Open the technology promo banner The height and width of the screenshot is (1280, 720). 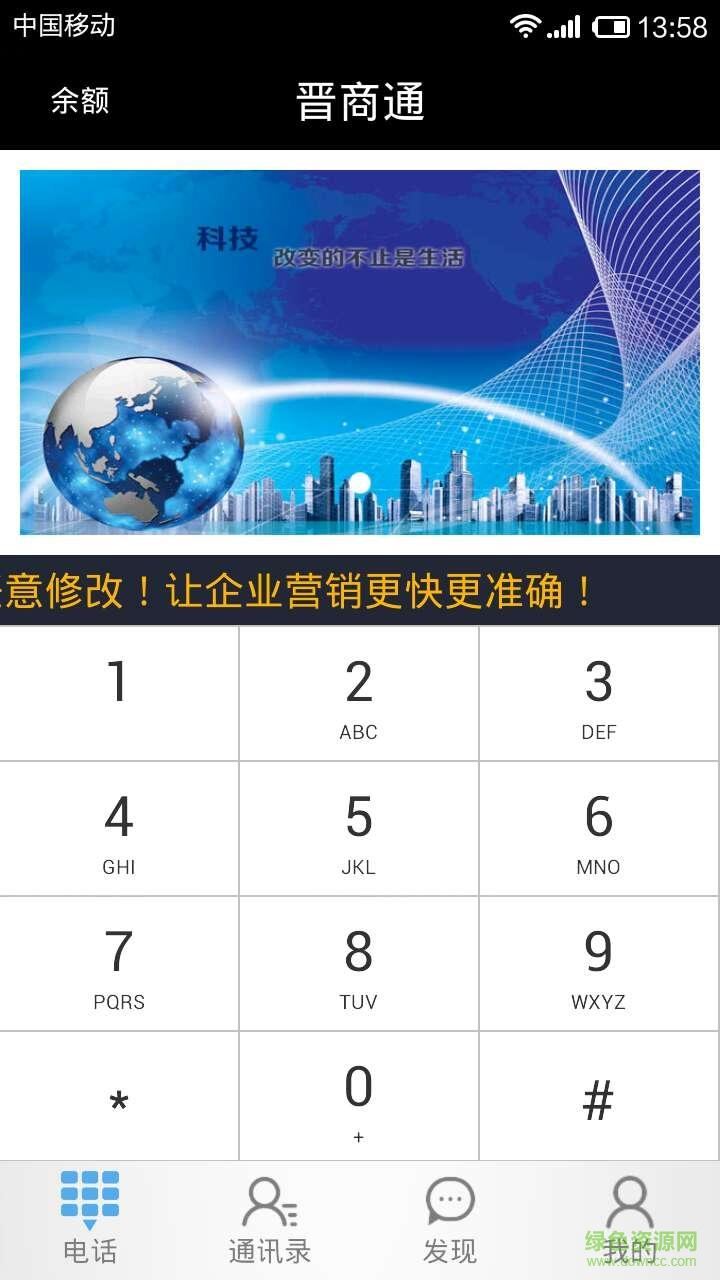(x=360, y=352)
